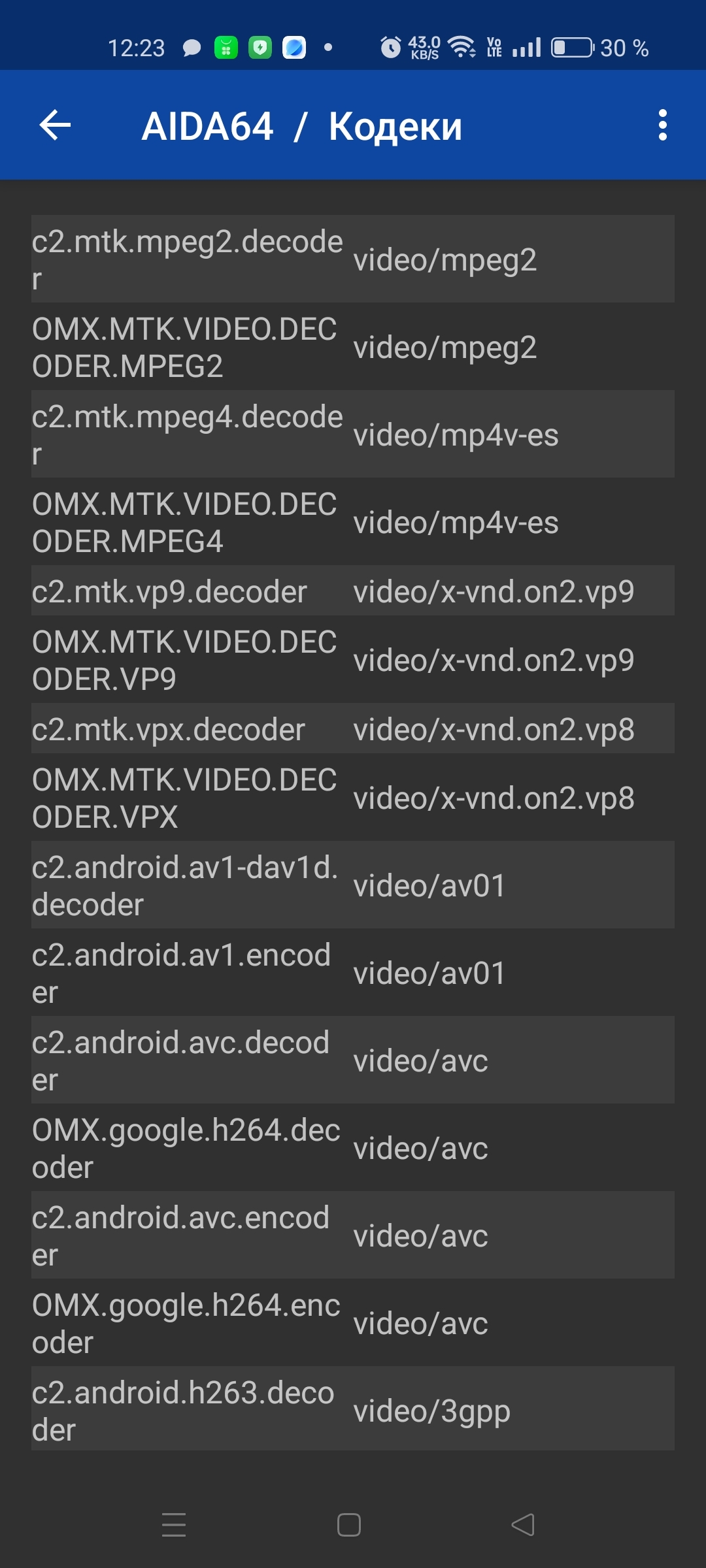Open recent apps from the navigation bar
The image size is (706, 1568).
tap(174, 1525)
